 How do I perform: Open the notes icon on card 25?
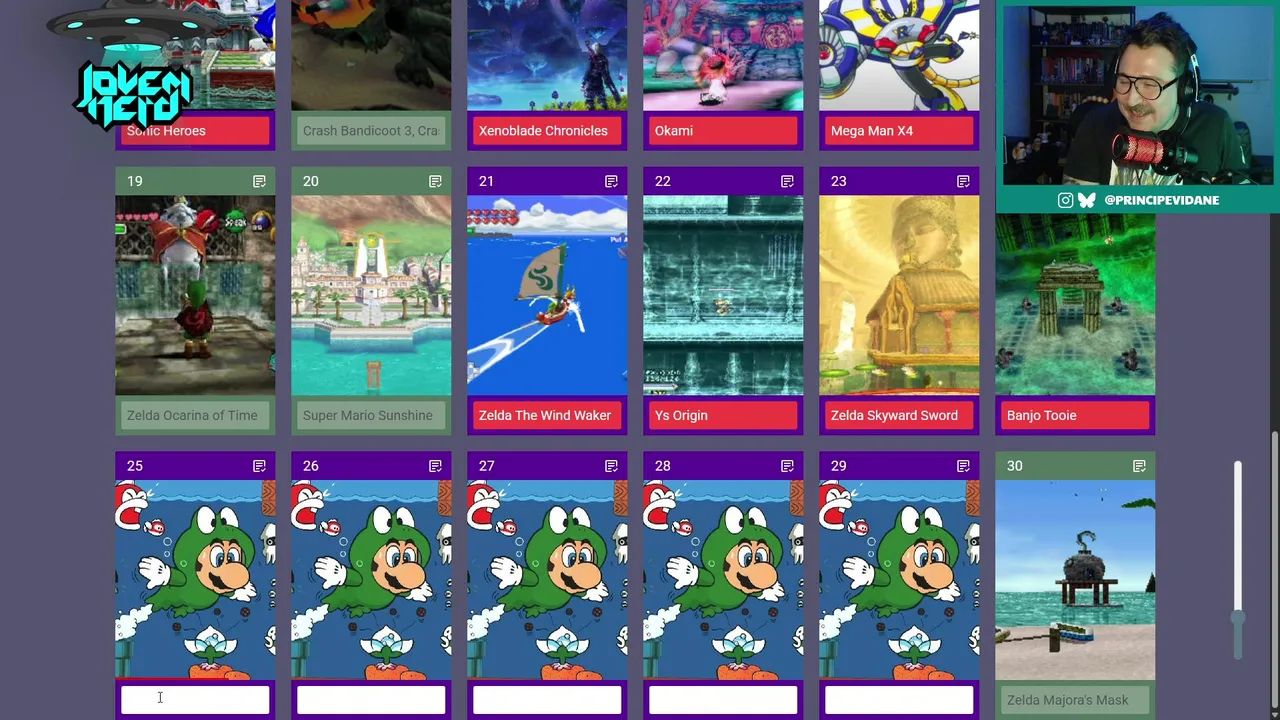click(x=259, y=466)
